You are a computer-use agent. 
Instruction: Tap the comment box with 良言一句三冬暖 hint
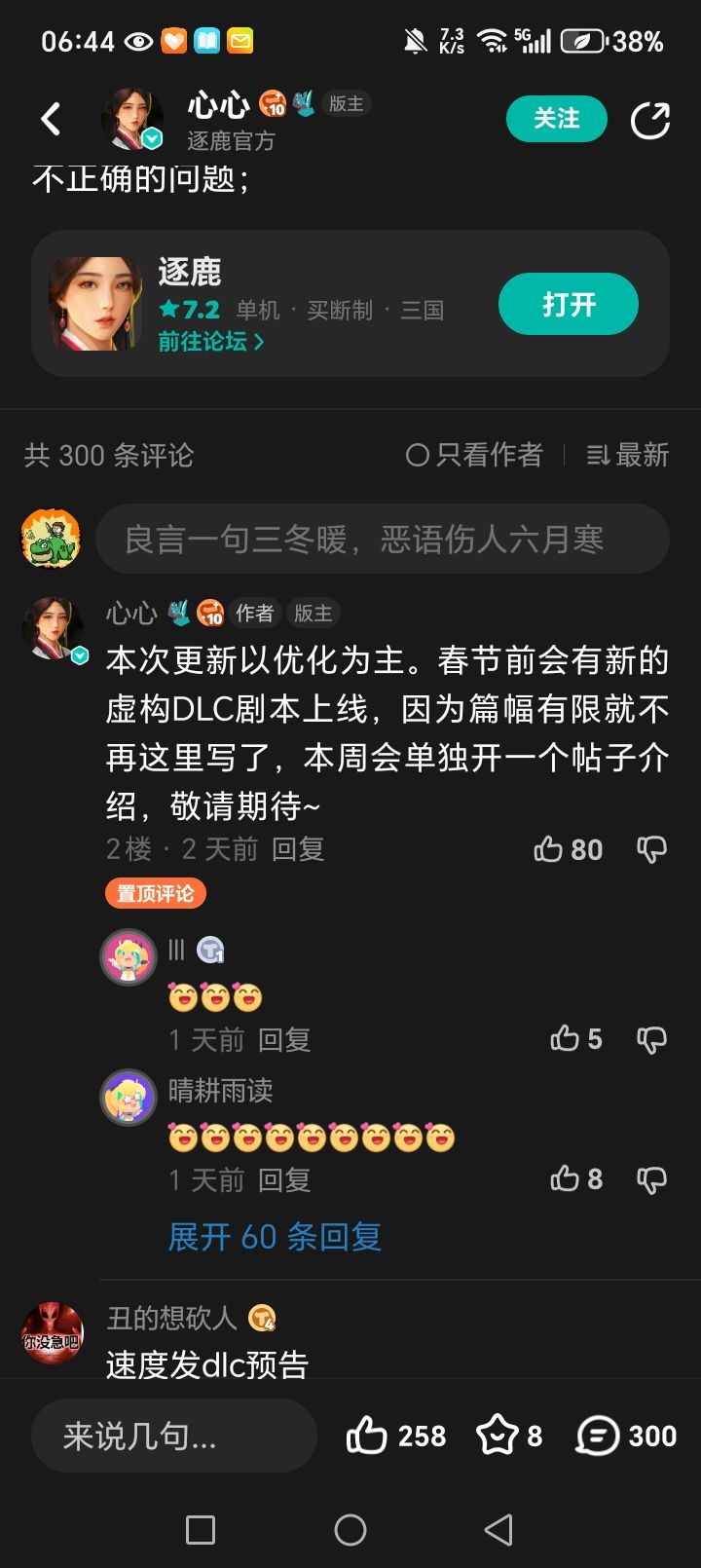[x=383, y=539]
